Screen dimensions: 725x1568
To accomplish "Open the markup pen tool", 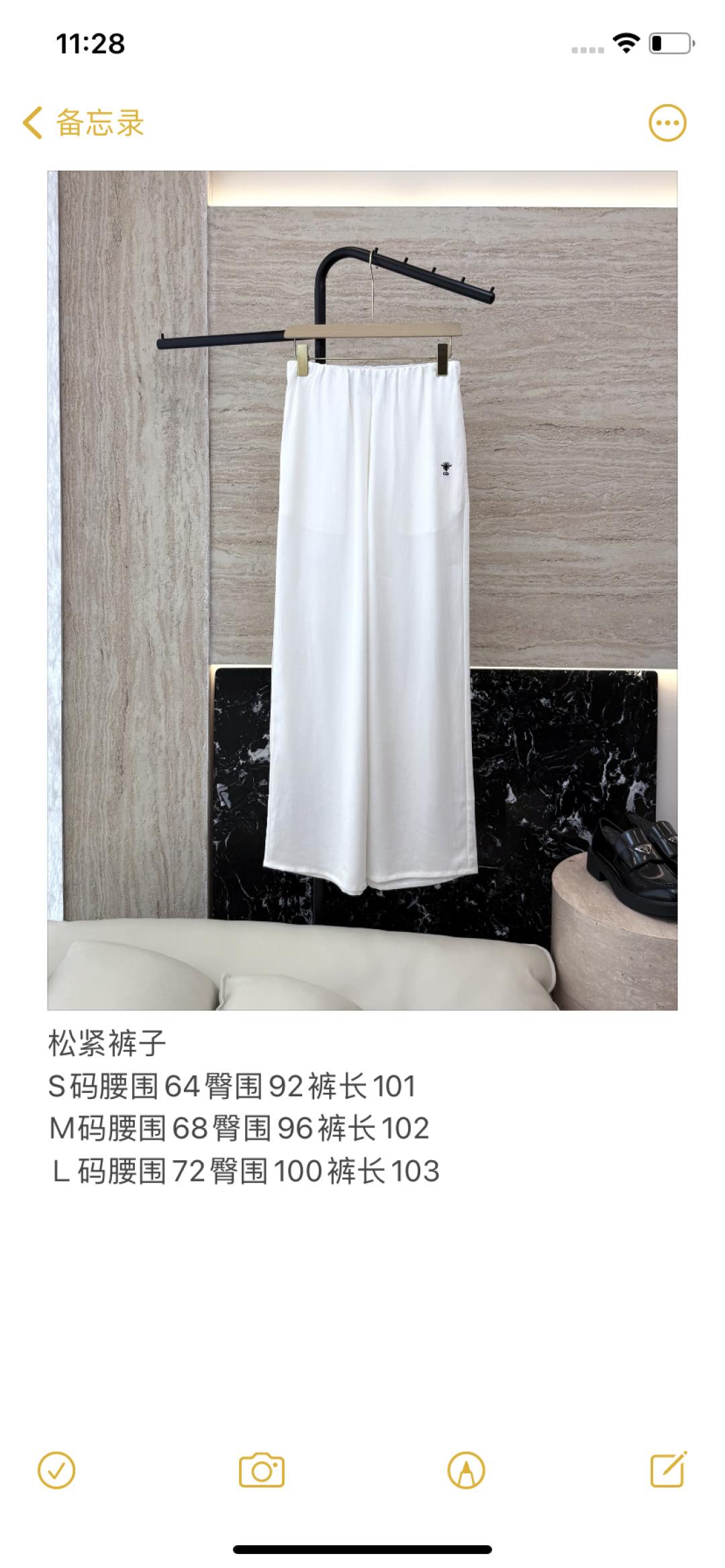I will tap(466, 1471).
